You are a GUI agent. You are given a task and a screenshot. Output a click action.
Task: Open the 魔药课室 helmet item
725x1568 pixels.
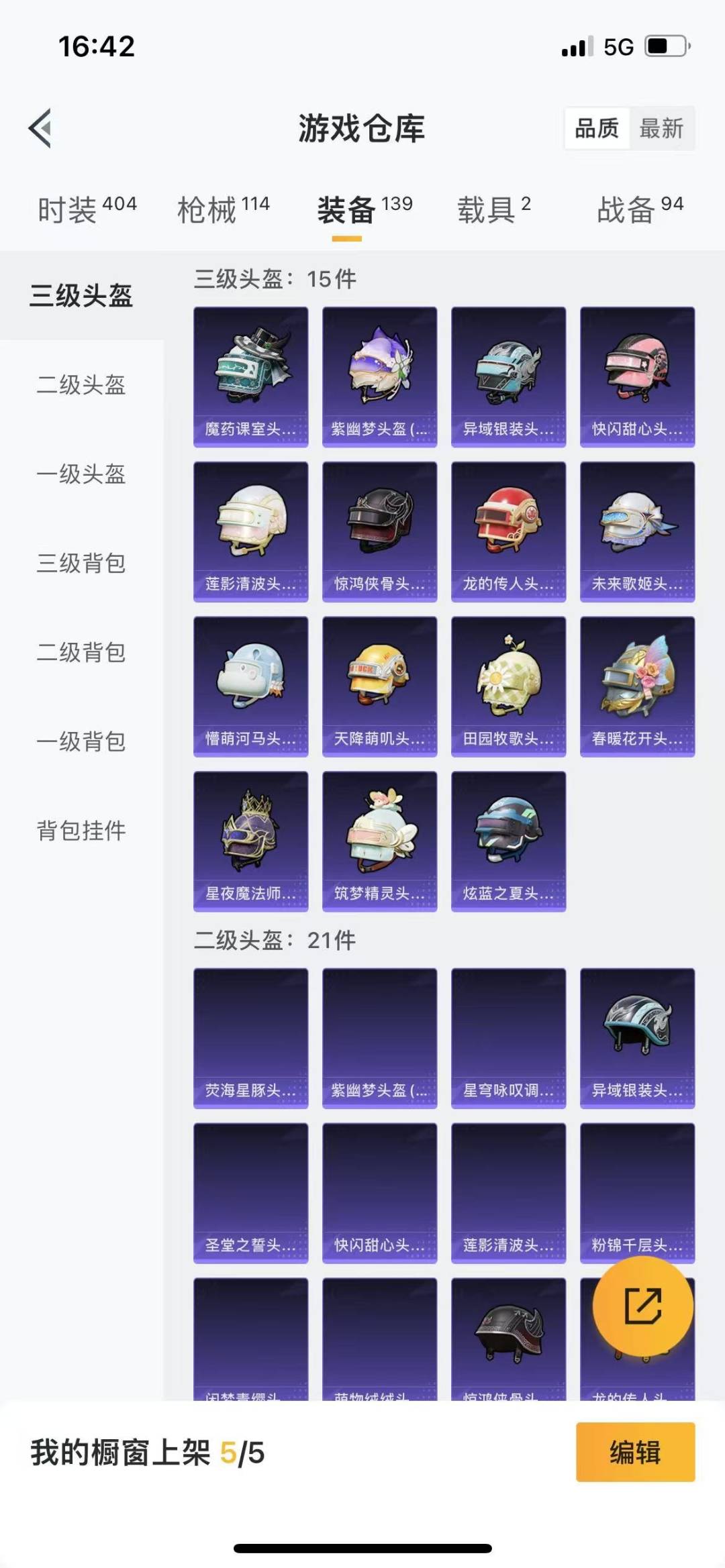(251, 377)
